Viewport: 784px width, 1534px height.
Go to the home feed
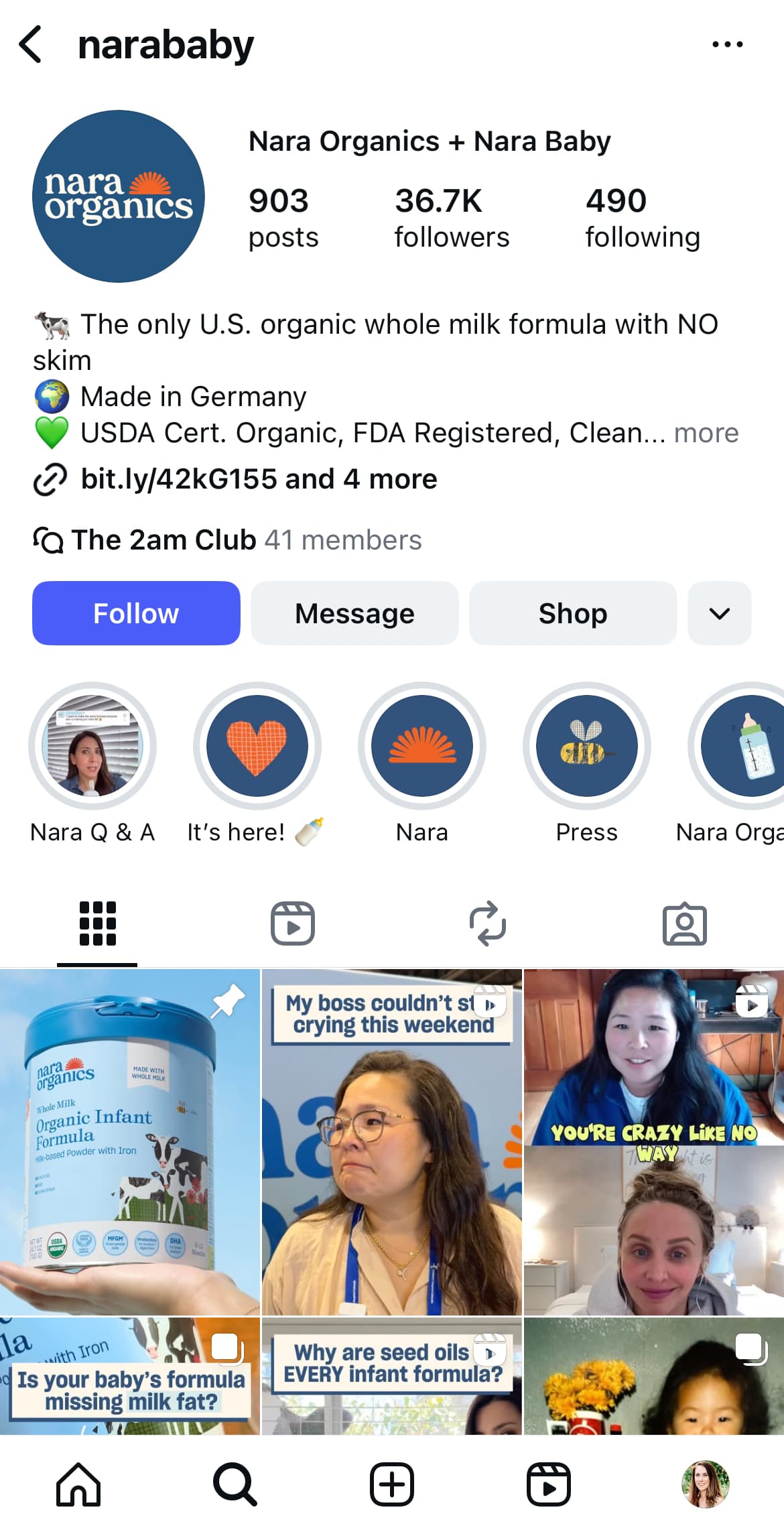coord(78,1484)
